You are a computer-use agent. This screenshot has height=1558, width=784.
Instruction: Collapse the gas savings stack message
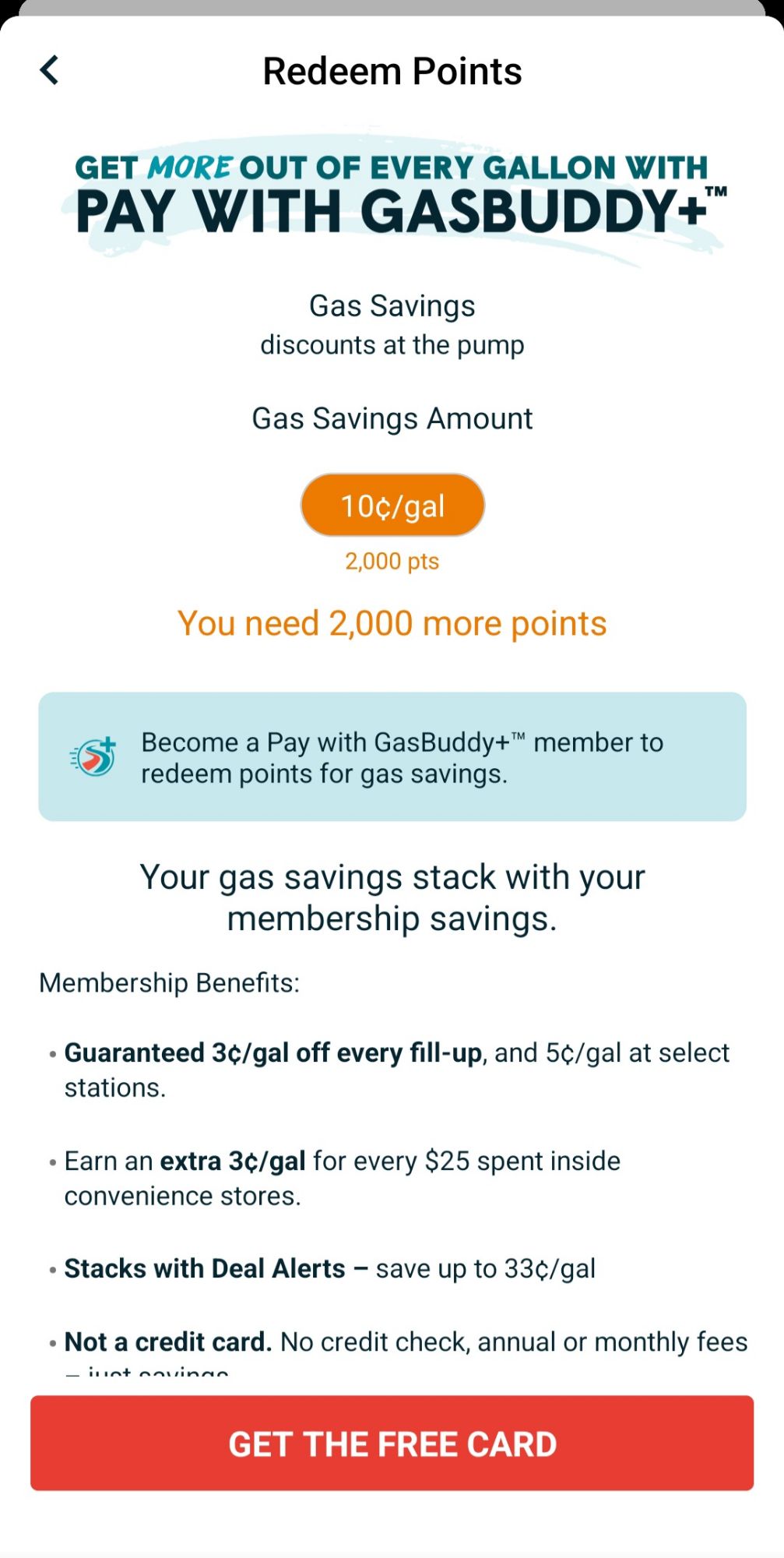392,896
